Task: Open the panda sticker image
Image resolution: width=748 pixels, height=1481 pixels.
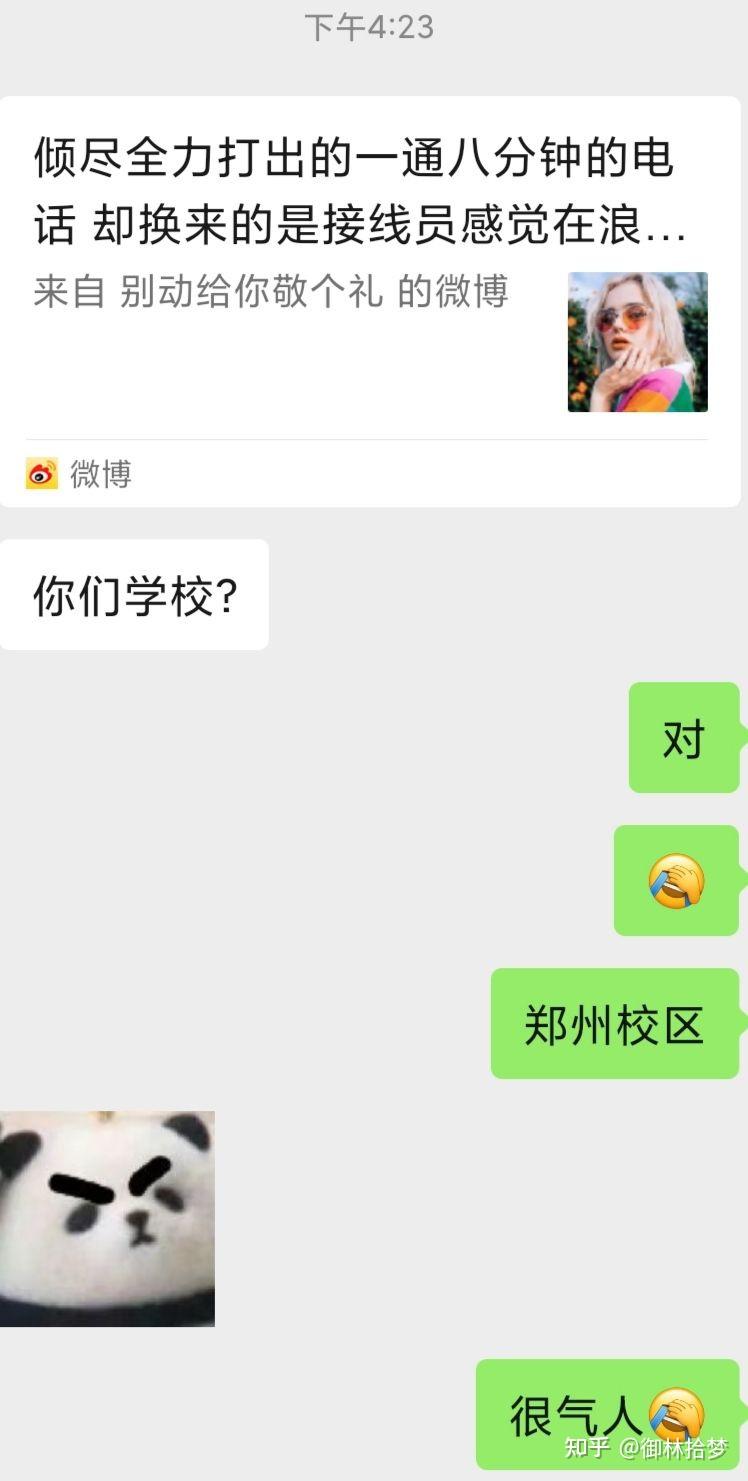Action: click(x=106, y=1218)
